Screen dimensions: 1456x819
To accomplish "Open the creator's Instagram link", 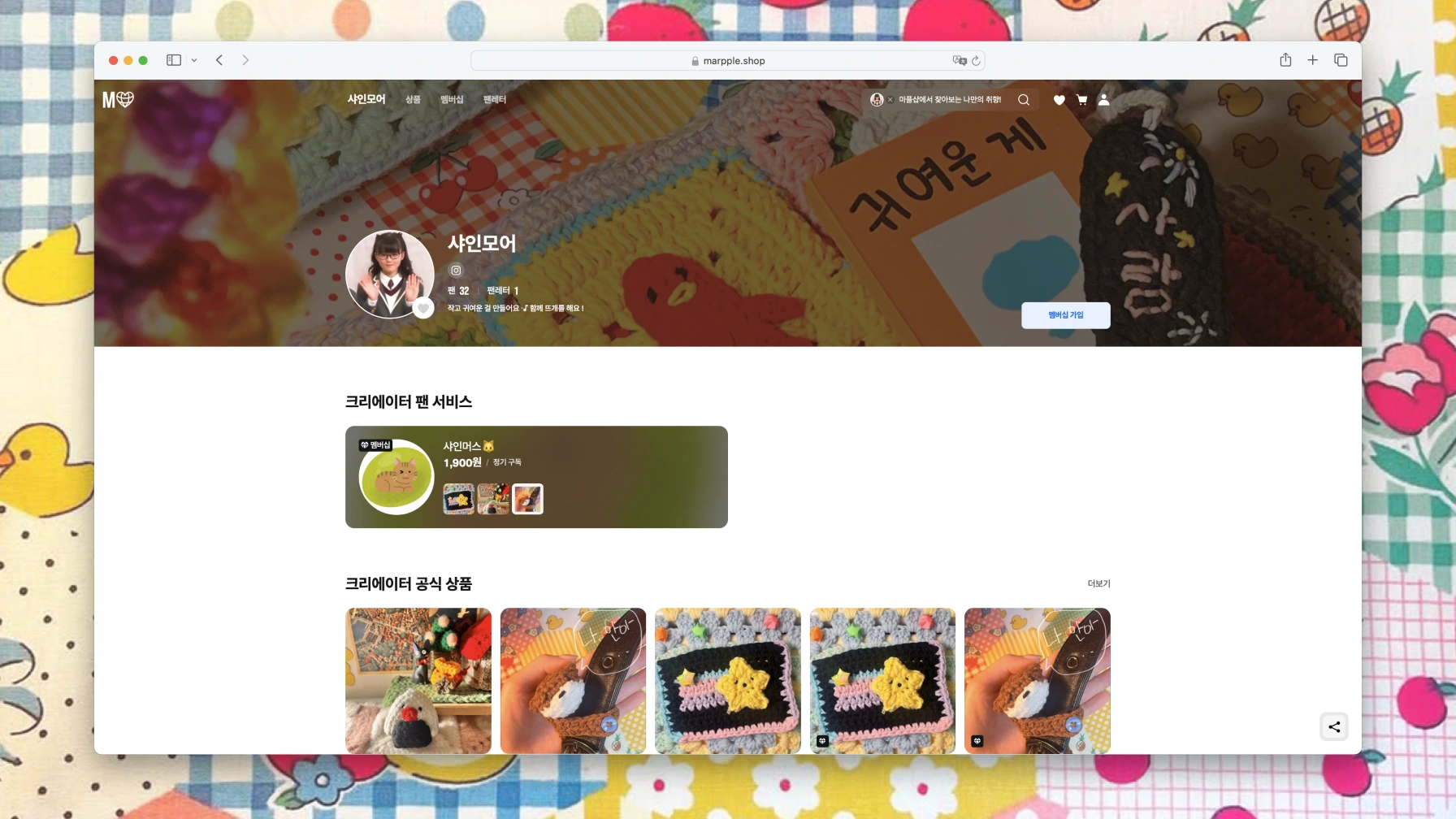I will tap(456, 271).
